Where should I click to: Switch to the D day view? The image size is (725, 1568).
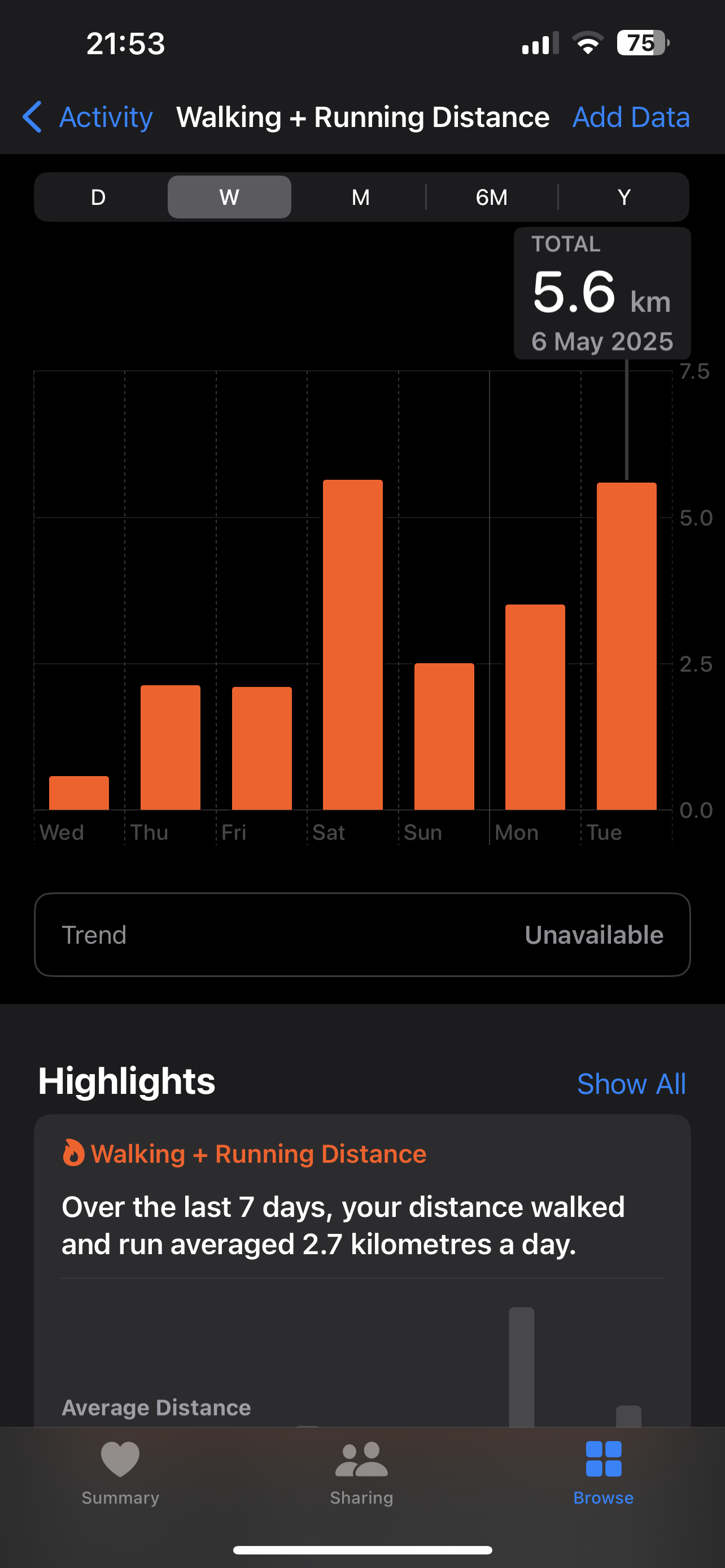98,197
